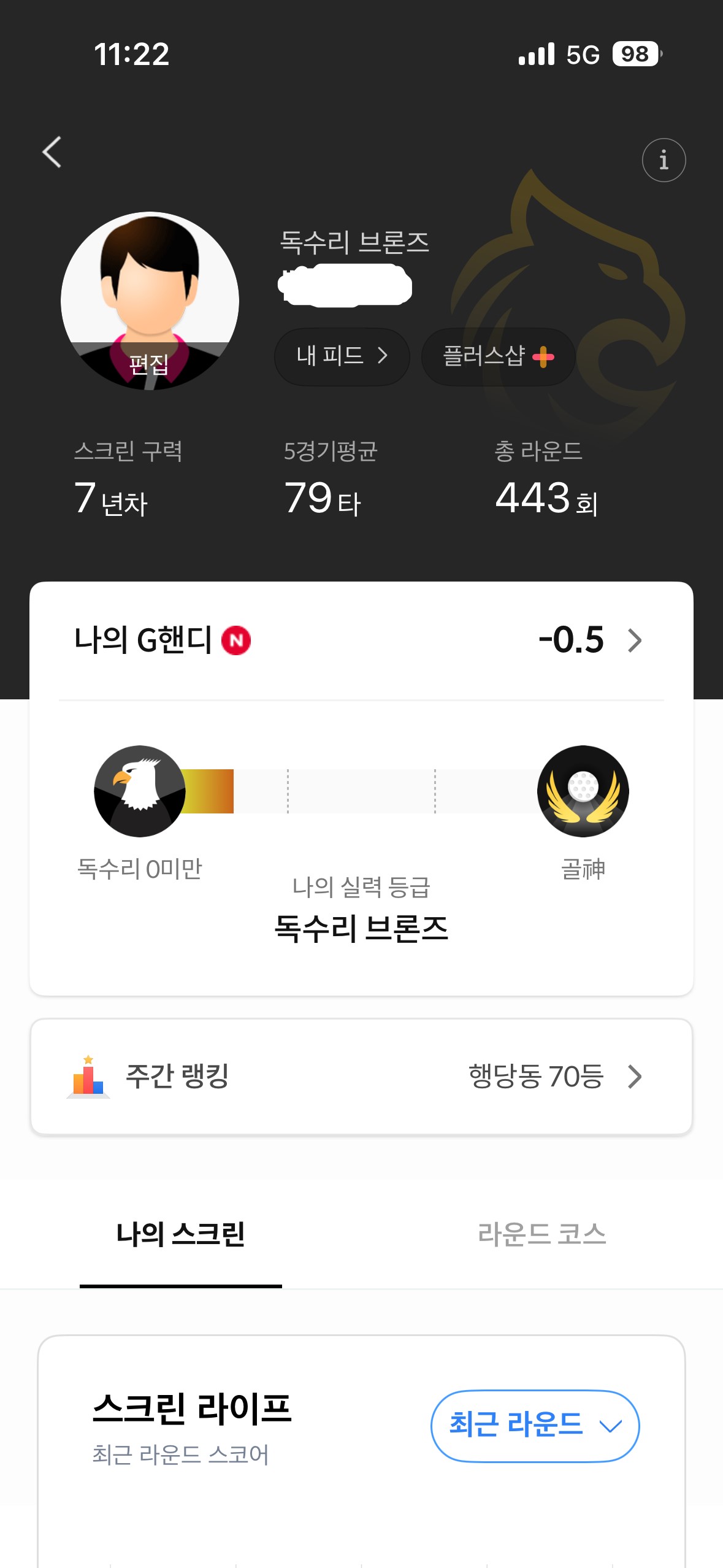723x1568 pixels.
Task: Open 플러스샵
Action: click(498, 356)
